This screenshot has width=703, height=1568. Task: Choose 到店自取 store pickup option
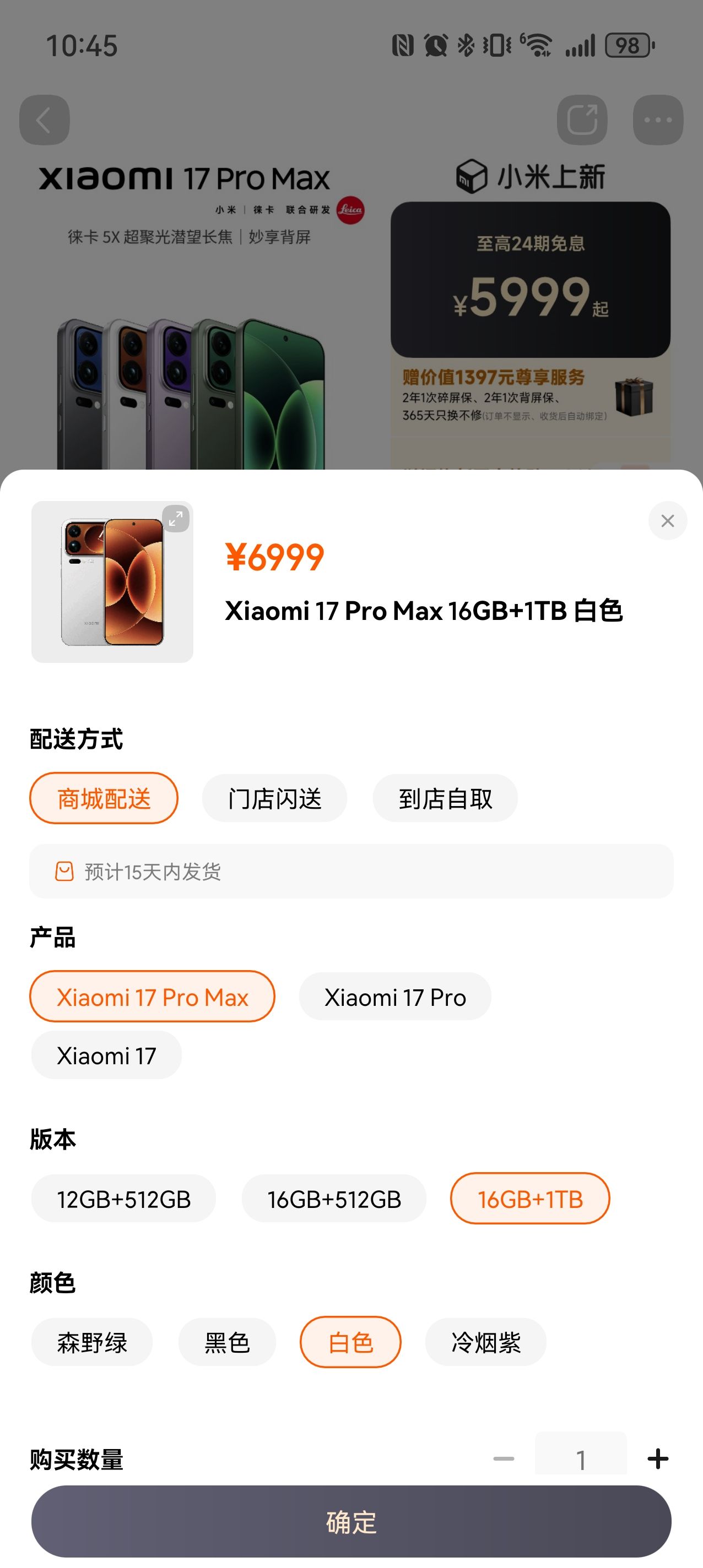click(445, 798)
